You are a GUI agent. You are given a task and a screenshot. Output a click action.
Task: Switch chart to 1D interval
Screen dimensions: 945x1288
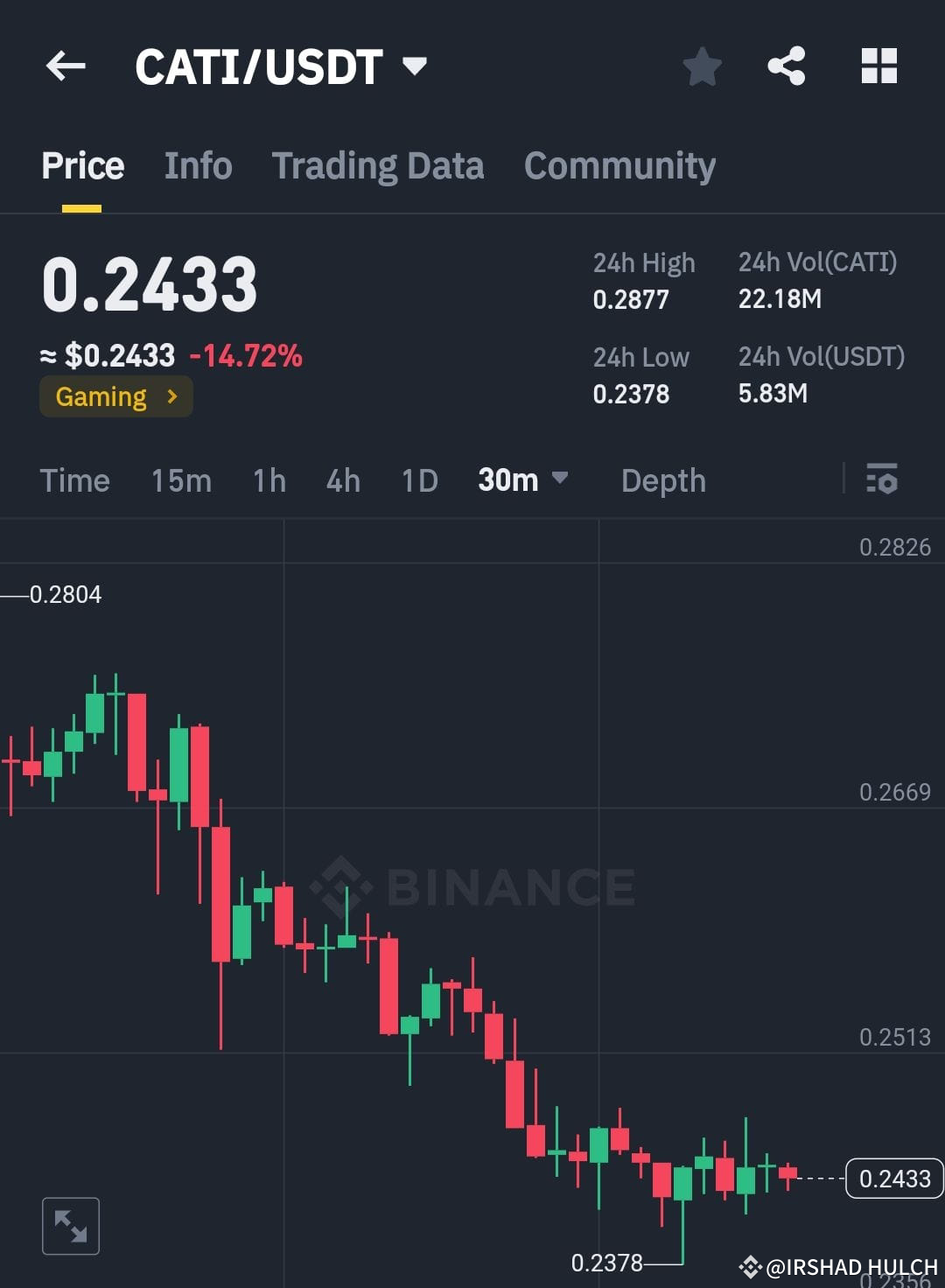point(418,480)
